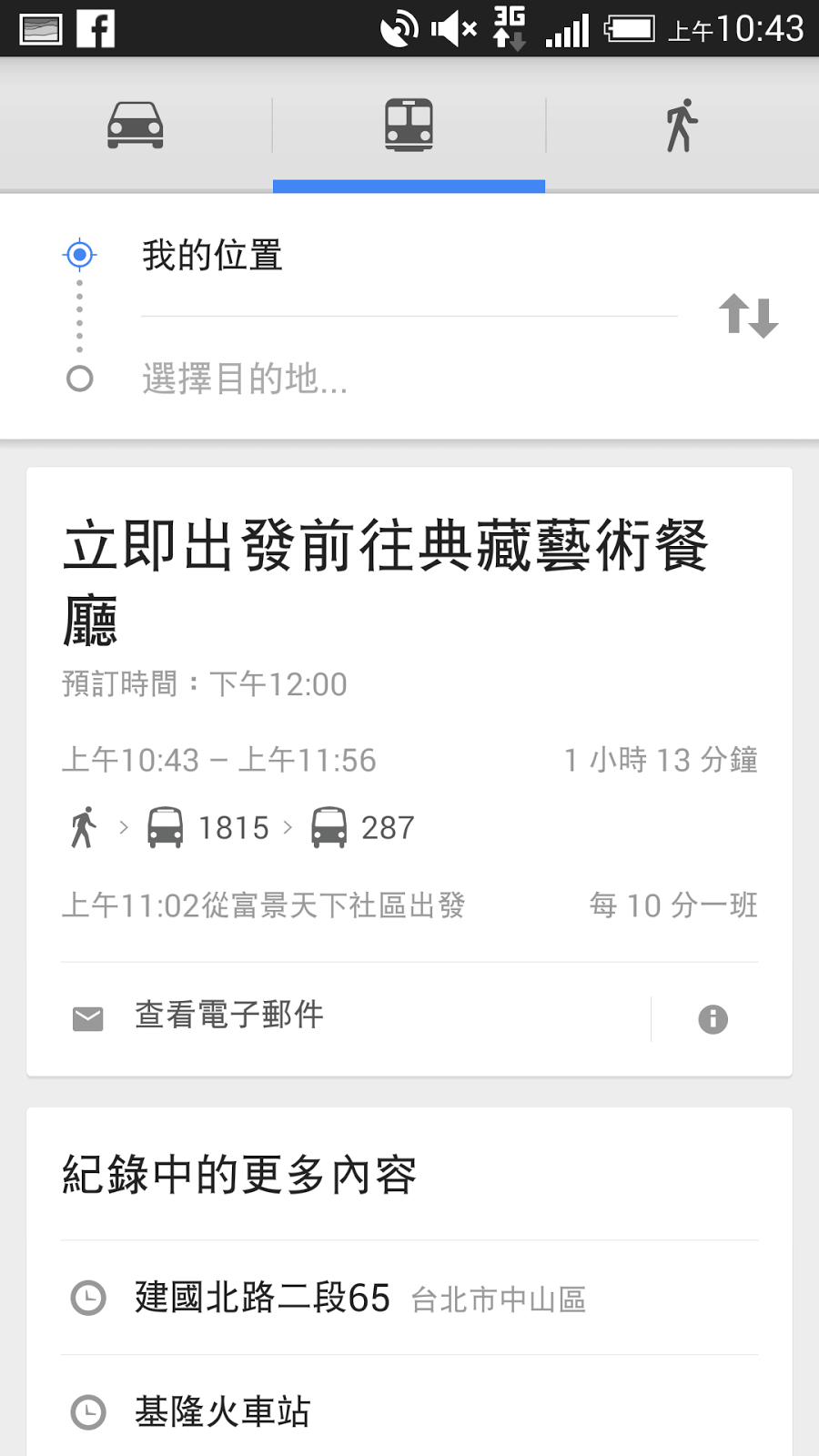This screenshot has height=1456, width=819.
Task: Choose 基隆火車站 from history
Action: coord(409,1411)
